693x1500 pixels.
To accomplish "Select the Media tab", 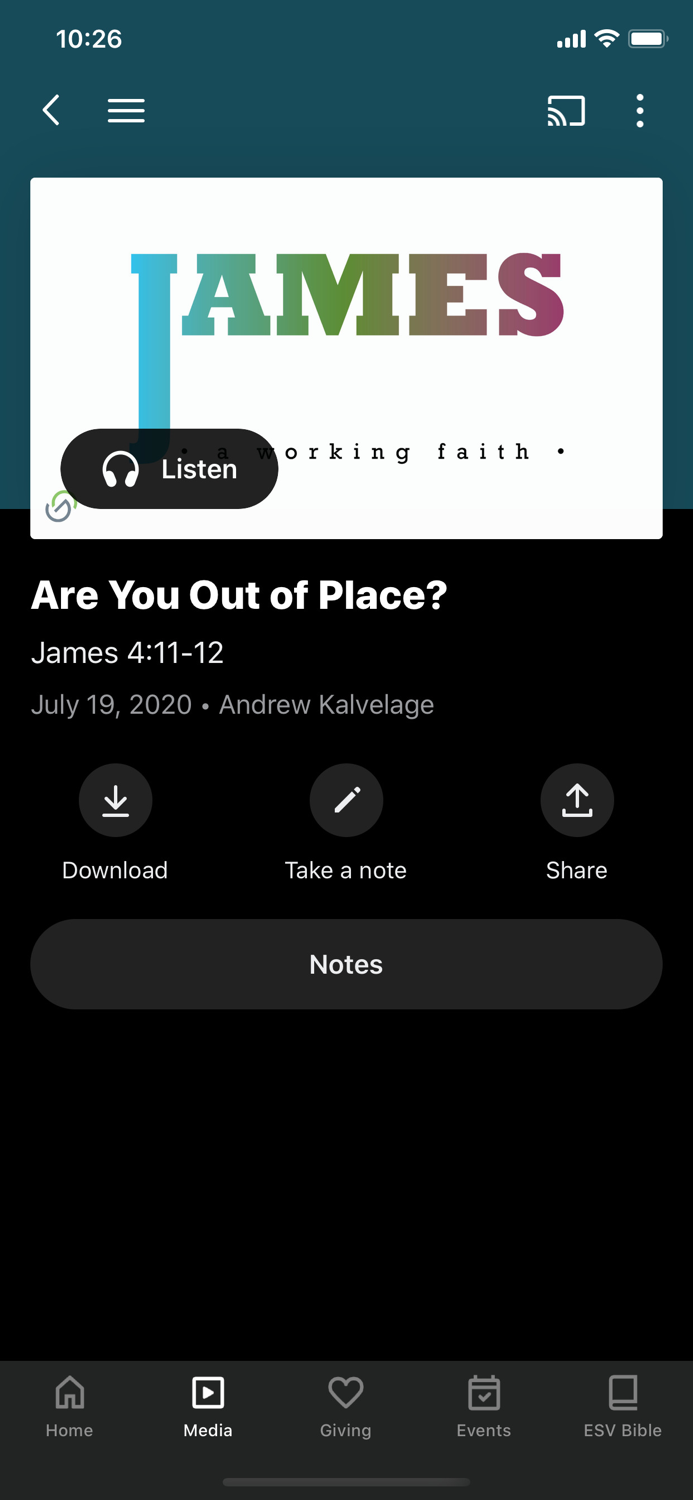I will coord(208,1406).
